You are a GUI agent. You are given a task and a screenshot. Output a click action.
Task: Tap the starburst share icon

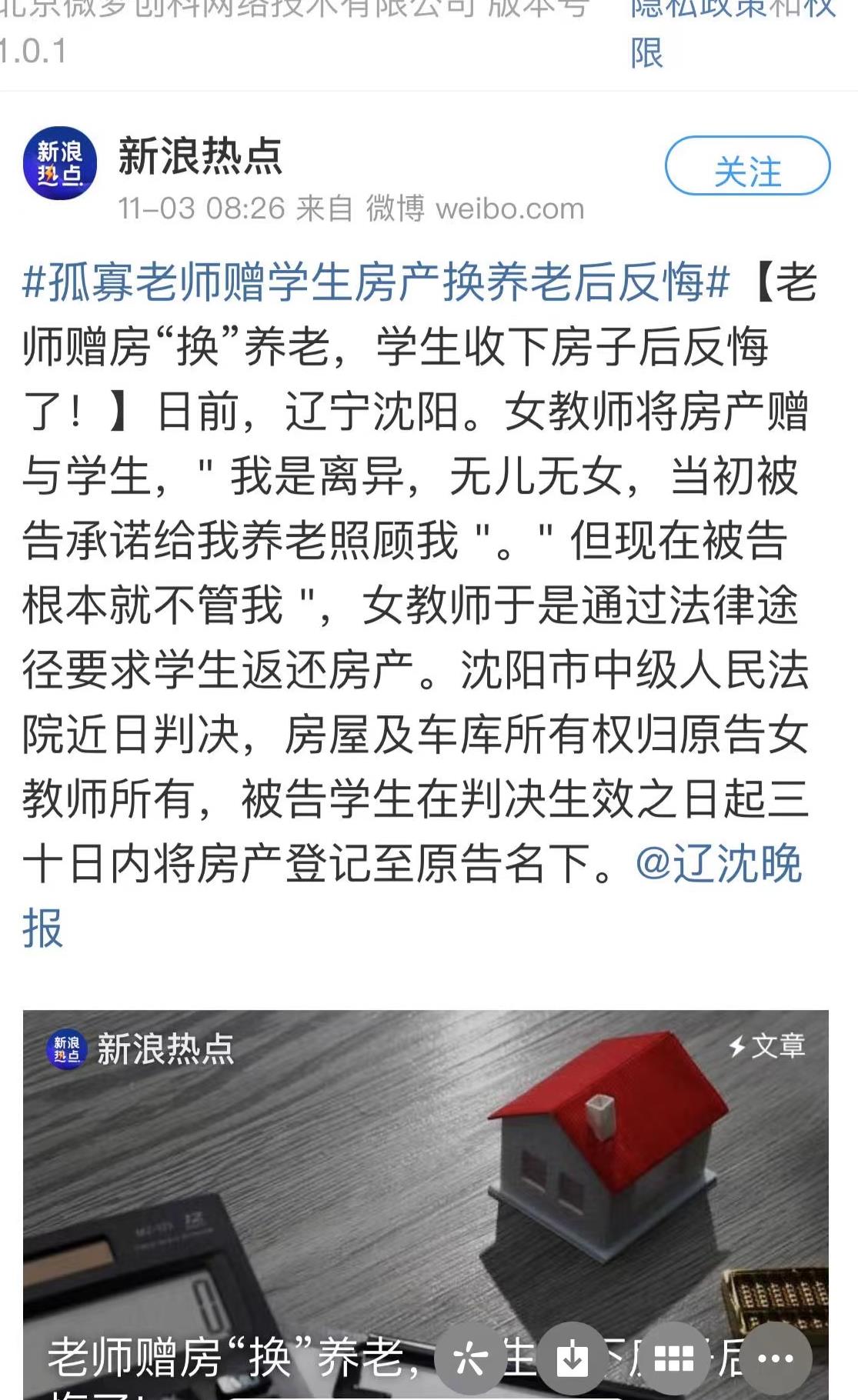(470, 1359)
